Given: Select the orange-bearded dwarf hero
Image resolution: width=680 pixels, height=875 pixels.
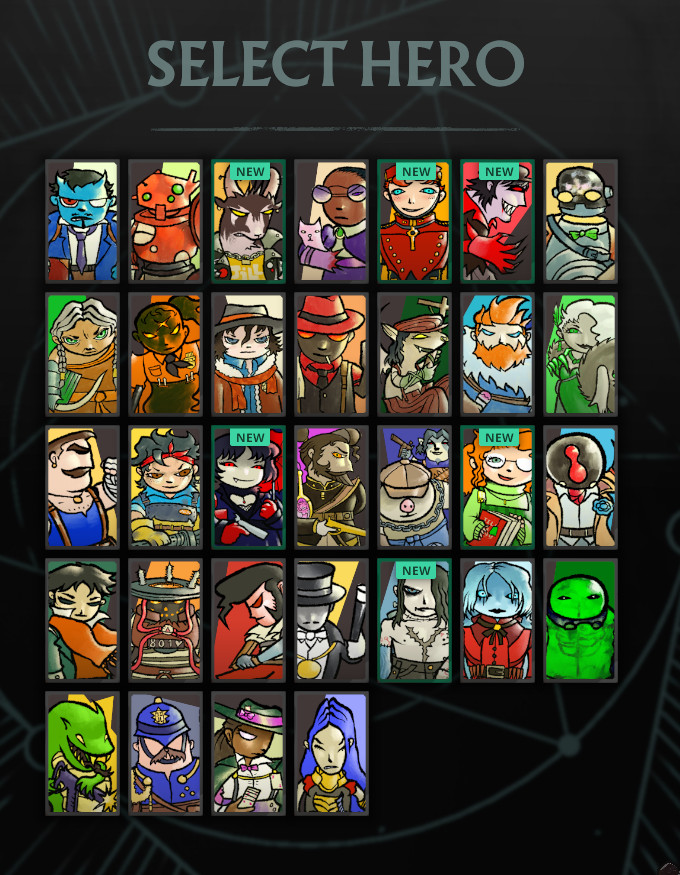Looking at the screenshot, I should coord(497,354).
